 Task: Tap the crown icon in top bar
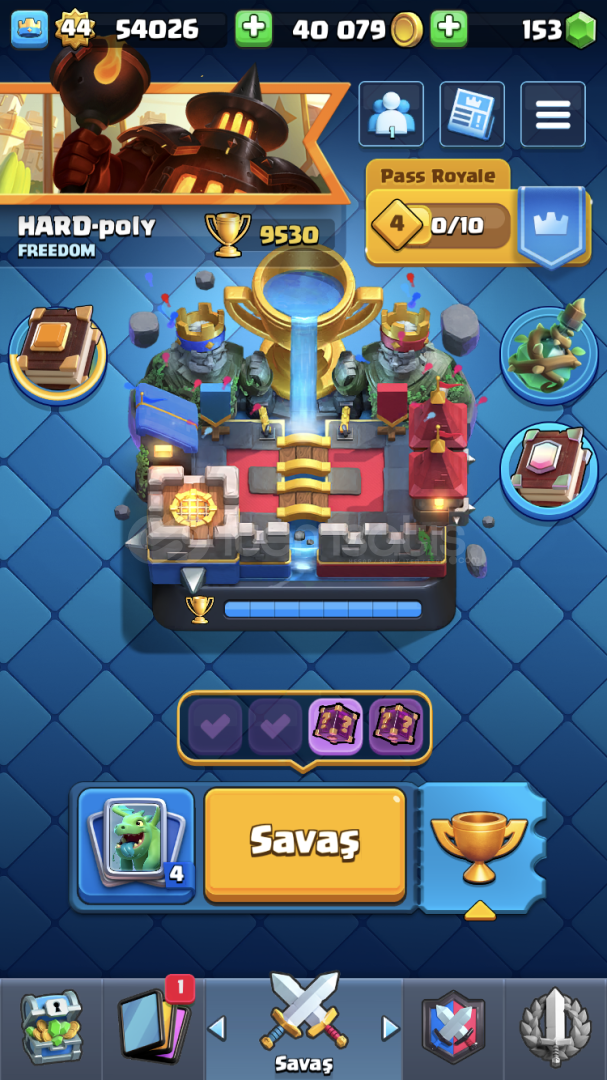coord(30,29)
